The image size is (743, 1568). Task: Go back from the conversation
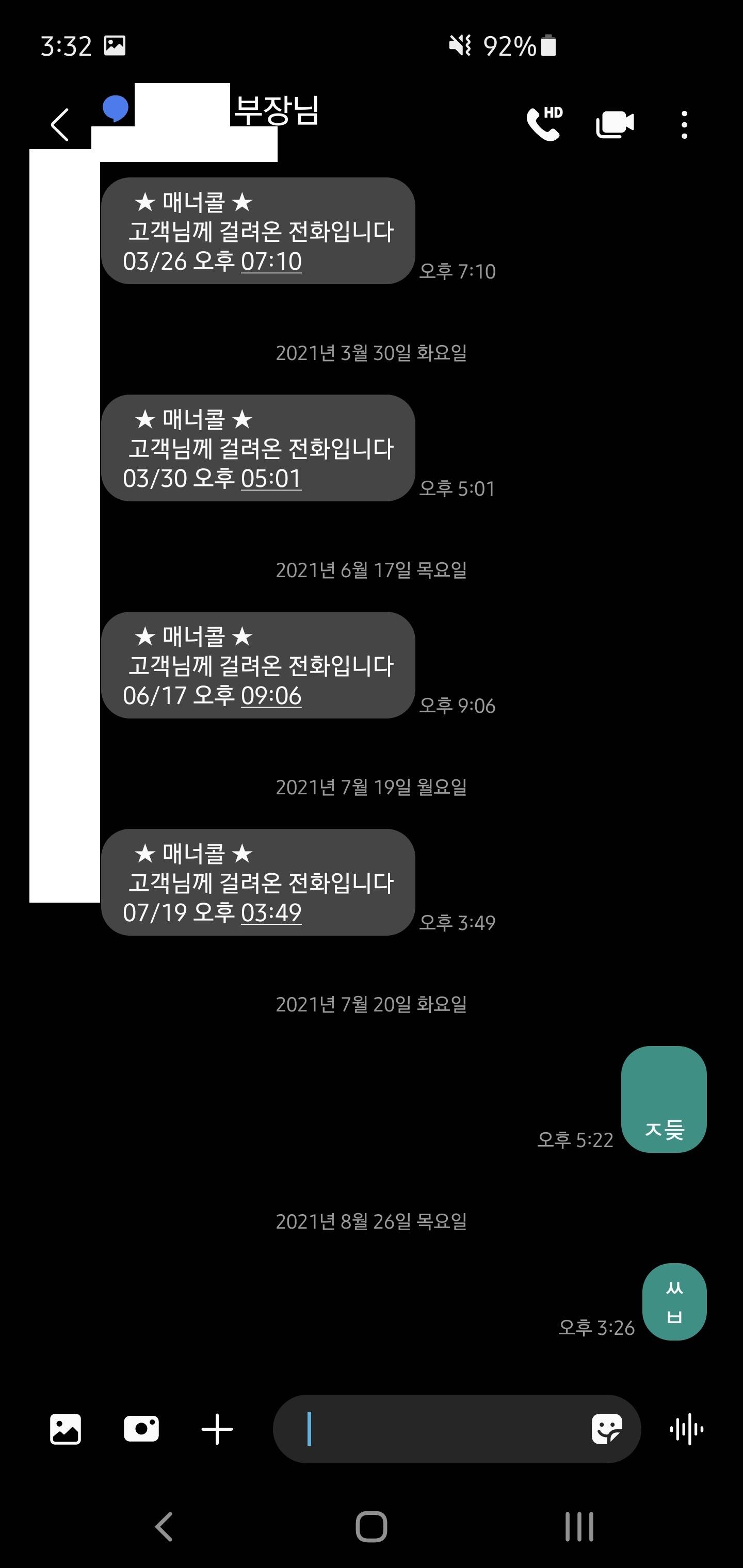60,125
